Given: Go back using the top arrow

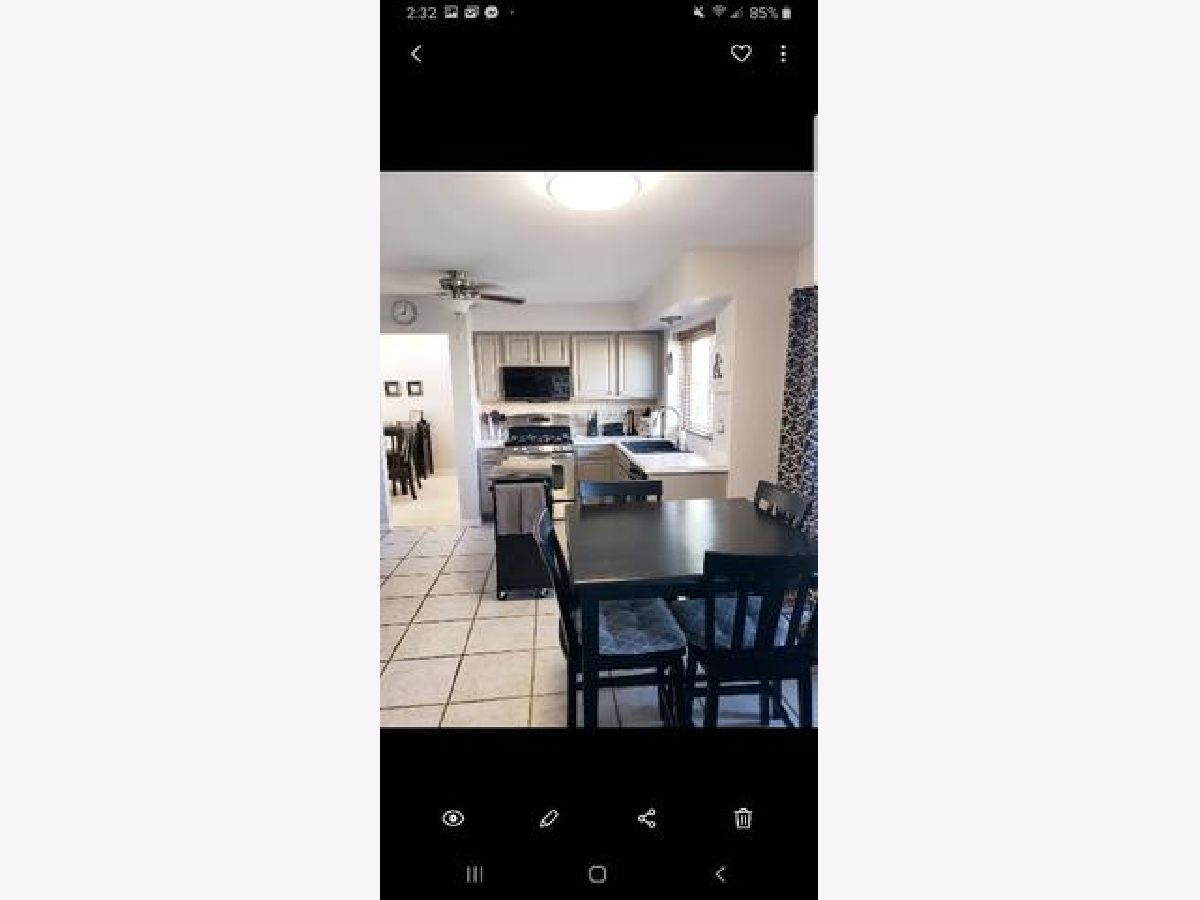Looking at the screenshot, I should point(417,54).
